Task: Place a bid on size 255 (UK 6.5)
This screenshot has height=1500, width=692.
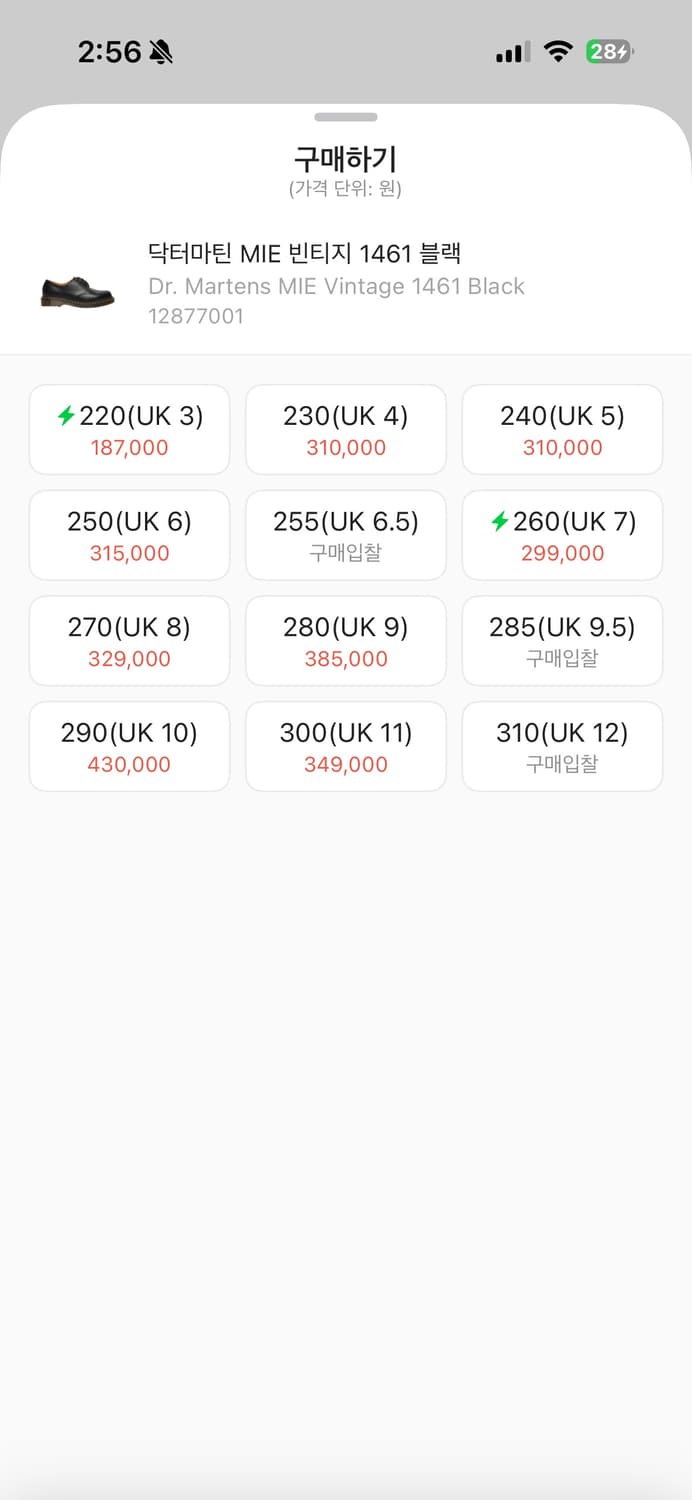Action: (x=346, y=536)
